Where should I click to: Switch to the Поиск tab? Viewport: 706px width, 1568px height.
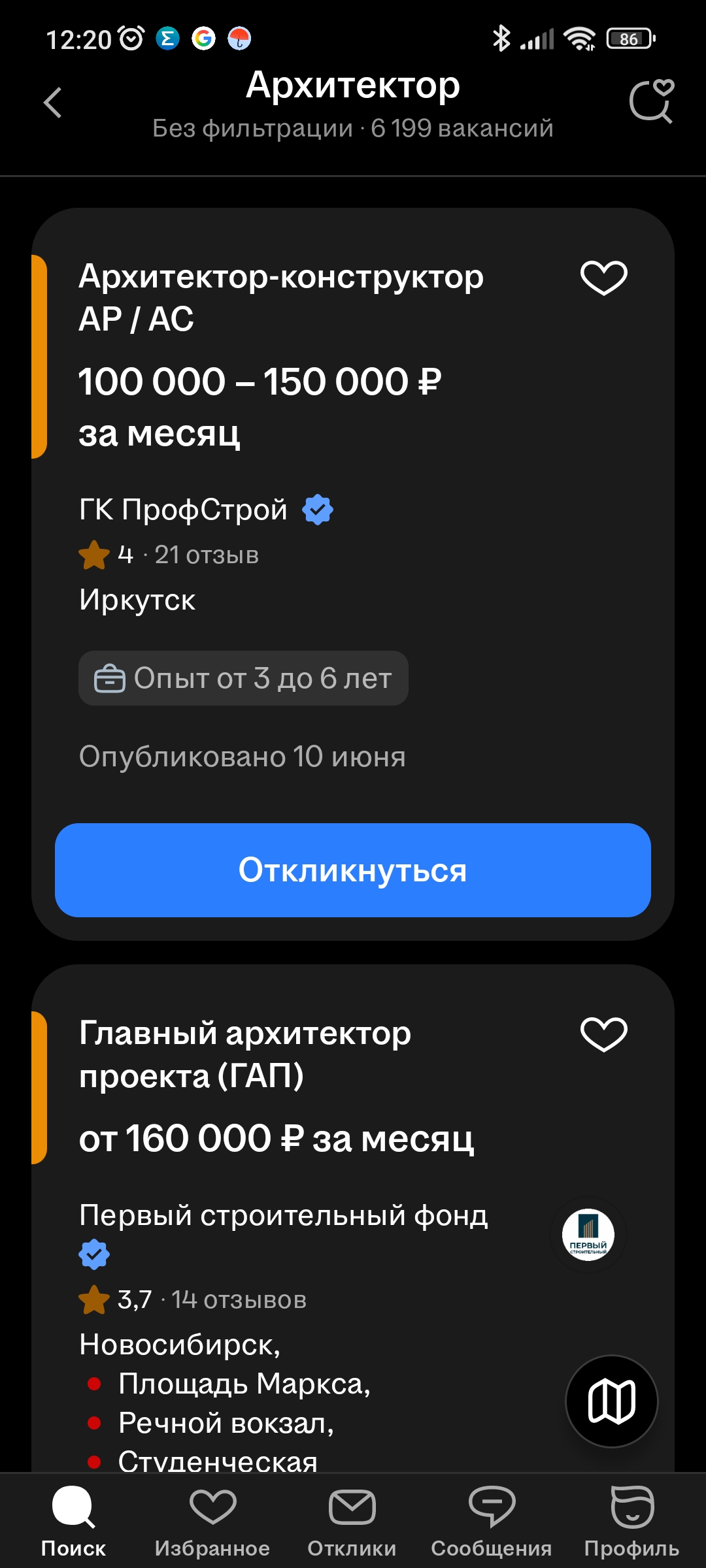coord(73,1521)
